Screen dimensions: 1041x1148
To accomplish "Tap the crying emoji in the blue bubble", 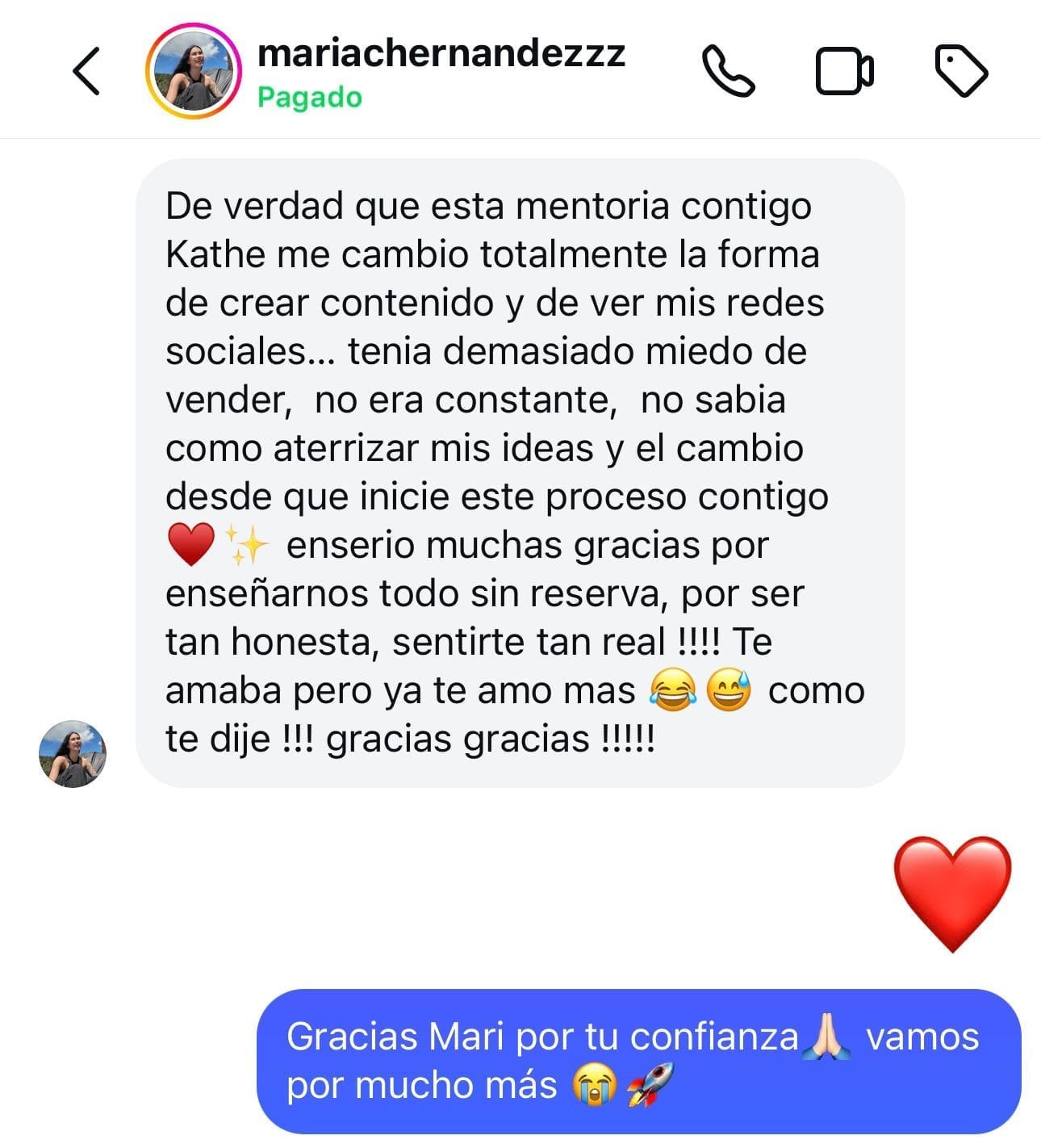I will (x=595, y=1086).
